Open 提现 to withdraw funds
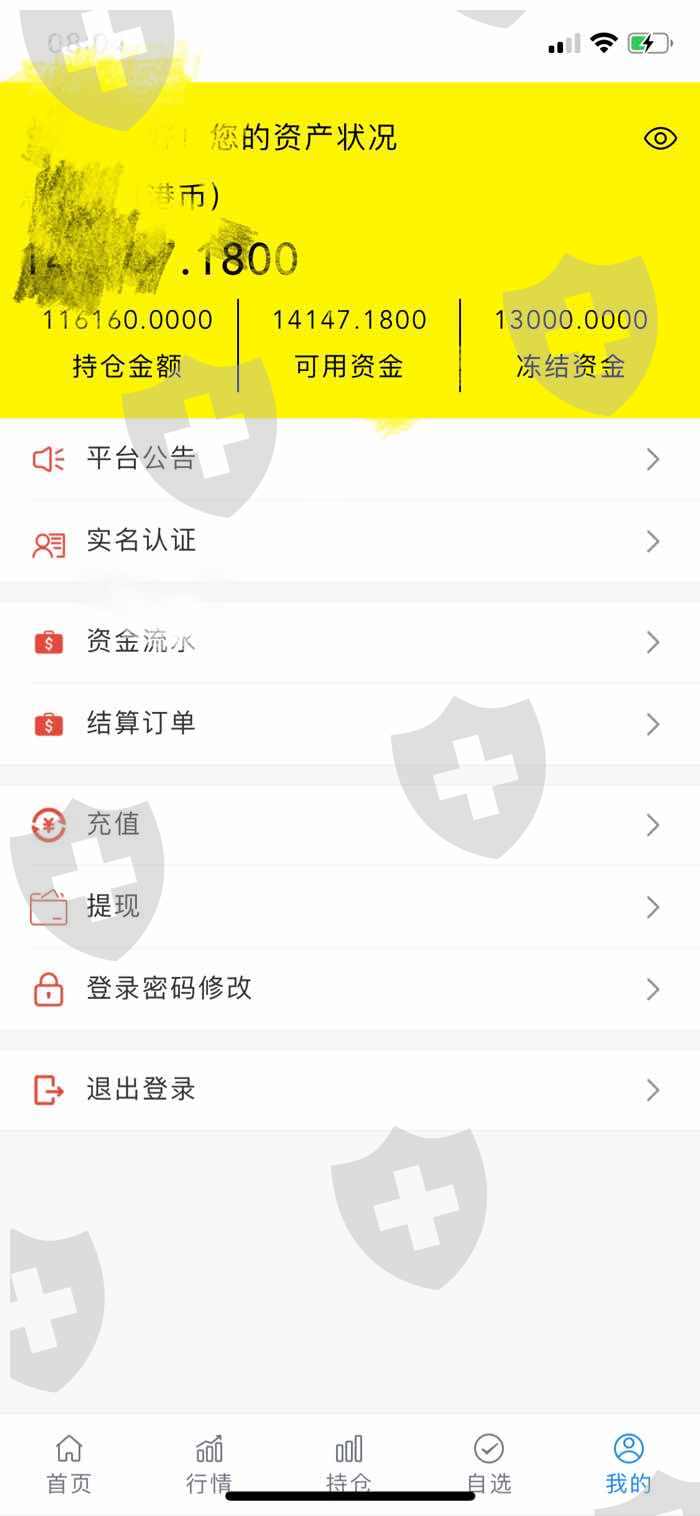This screenshot has height=1516, width=700. coord(350,907)
